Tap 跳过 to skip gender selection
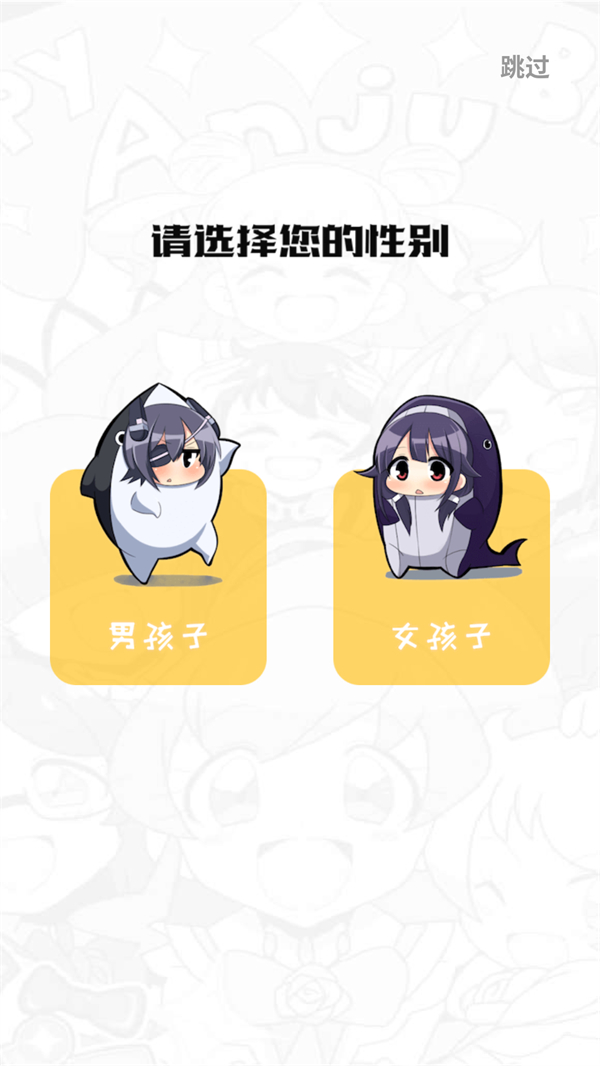Screen dimensions: 600x1066 (x=525, y=68)
